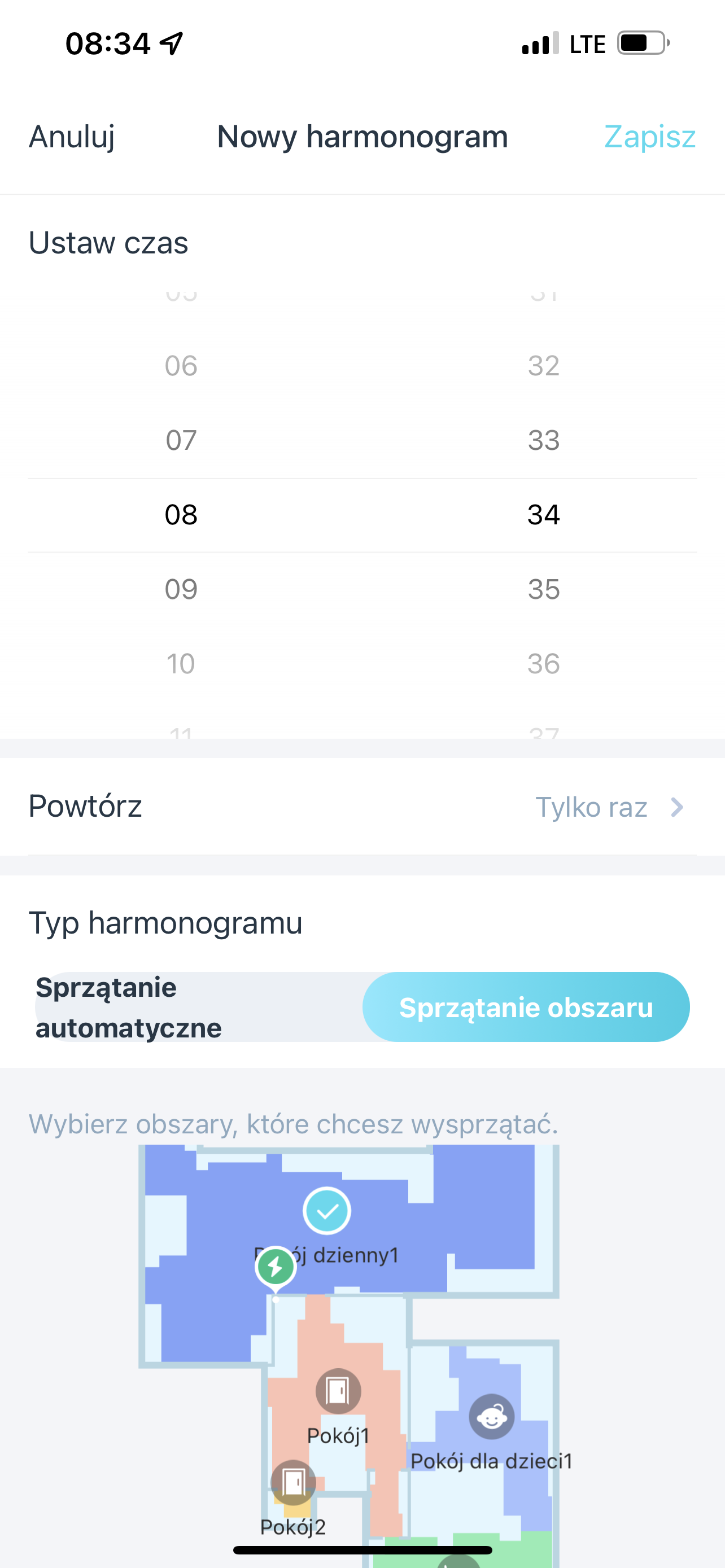The height and width of the screenshot is (1568, 725).
Task: Pick hour 09 in the time picker
Action: pyautogui.click(x=181, y=589)
